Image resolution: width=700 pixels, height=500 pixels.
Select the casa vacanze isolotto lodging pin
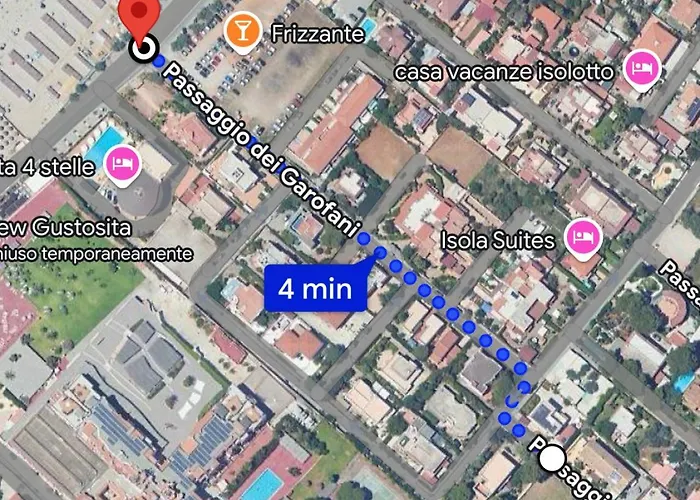640,71
